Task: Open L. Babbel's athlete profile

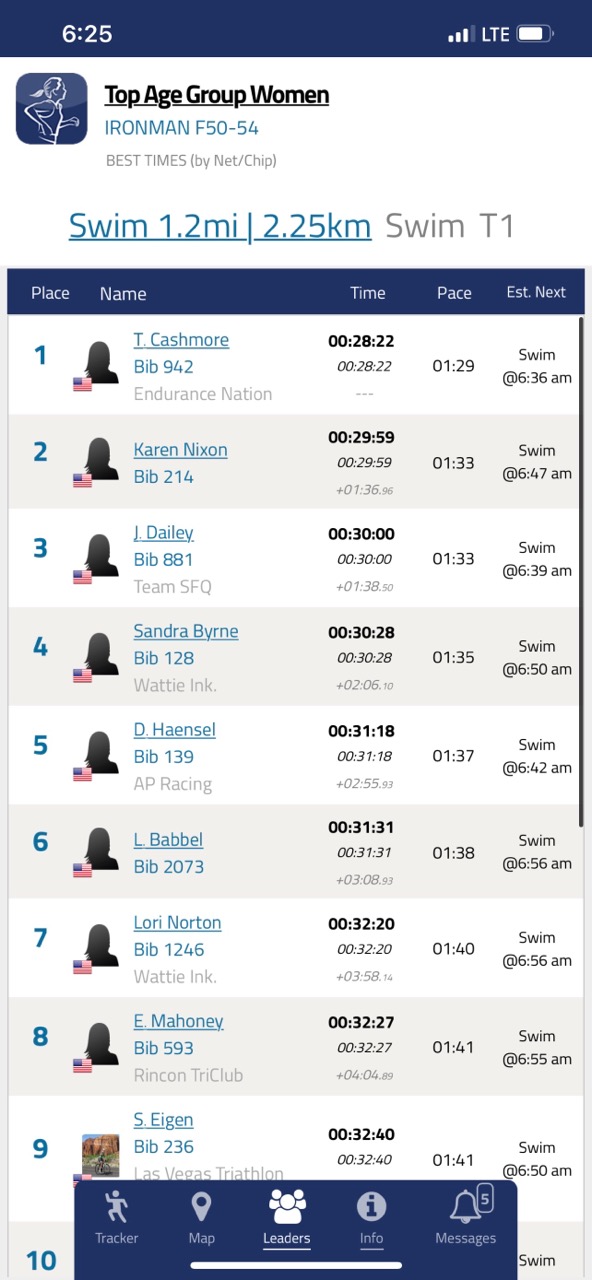Action: click(168, 840)
